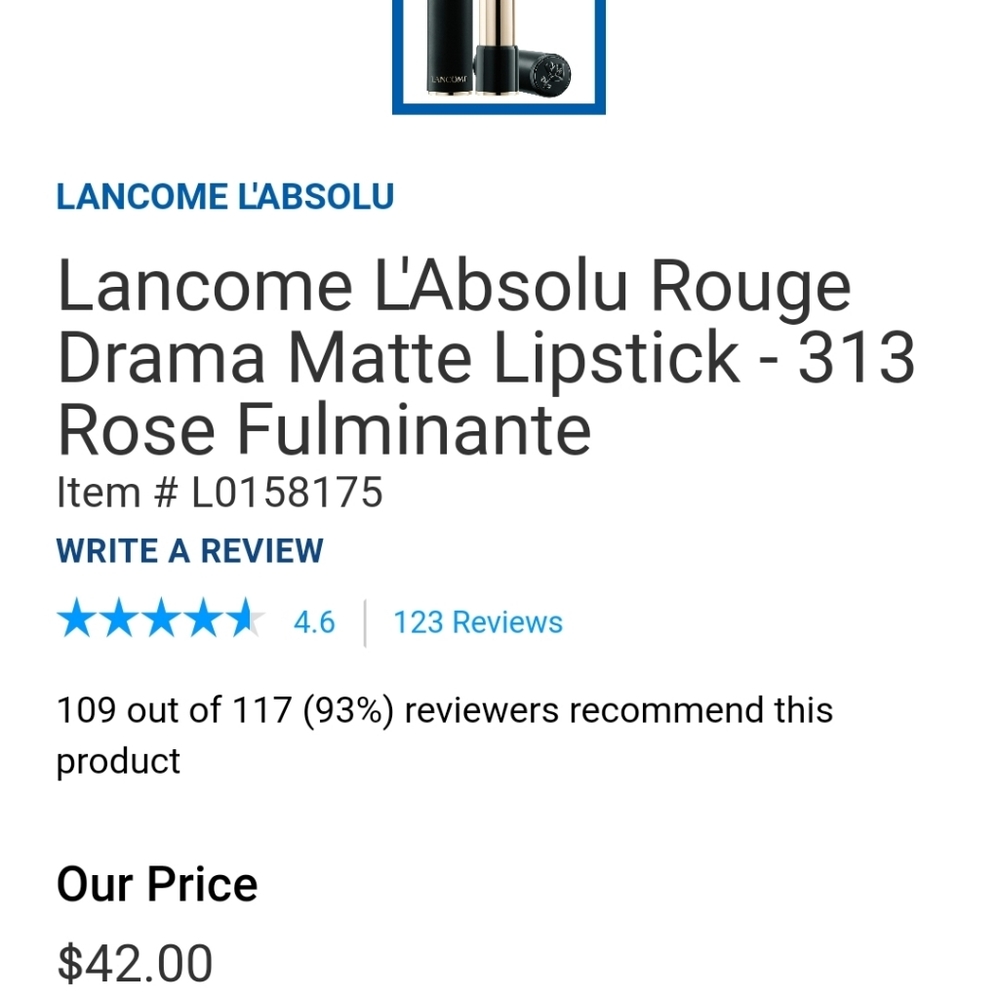Viewport: 999px width, 1000px height.
Task: View the 123 Reviews
Action: click(x=477, y=622)
